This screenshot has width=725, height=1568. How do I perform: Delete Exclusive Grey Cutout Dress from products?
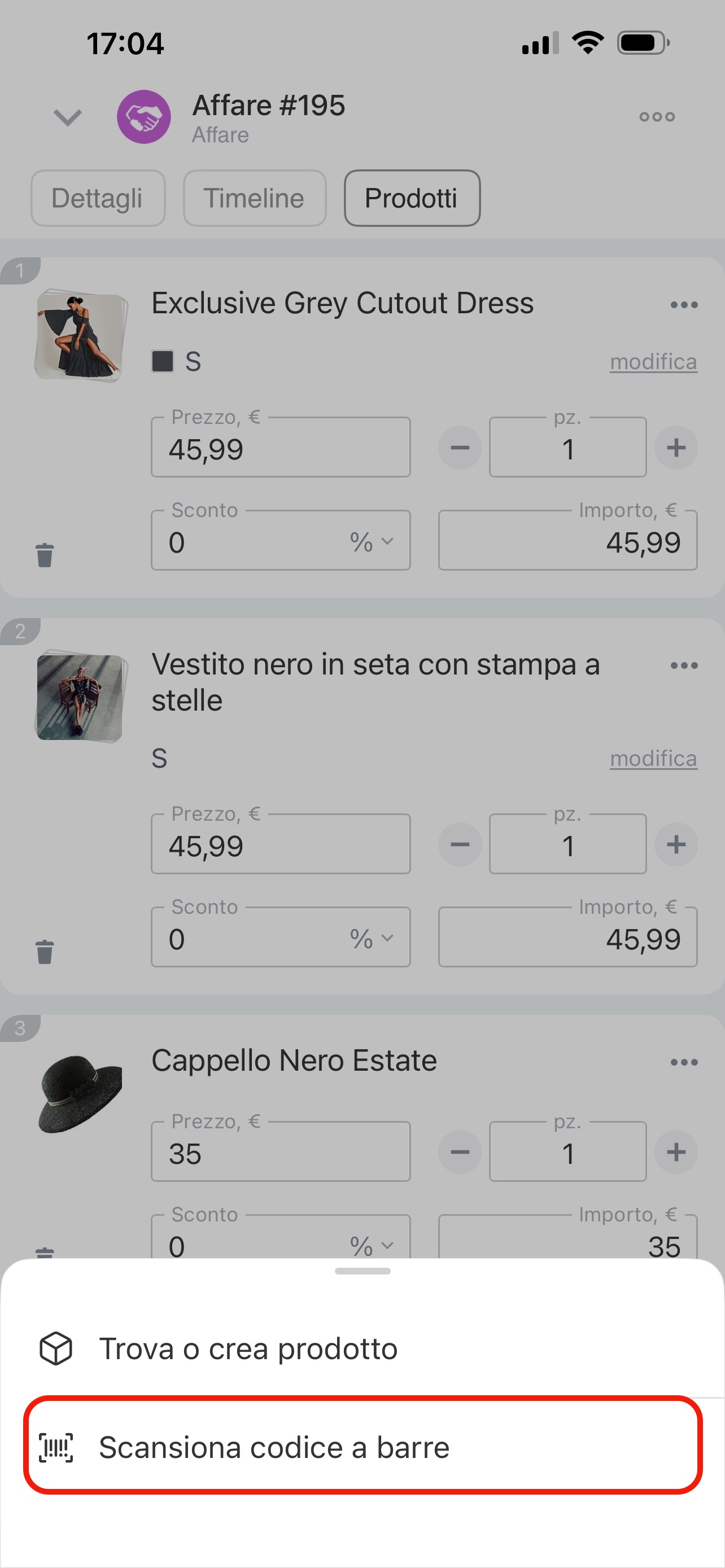point(45,555)
